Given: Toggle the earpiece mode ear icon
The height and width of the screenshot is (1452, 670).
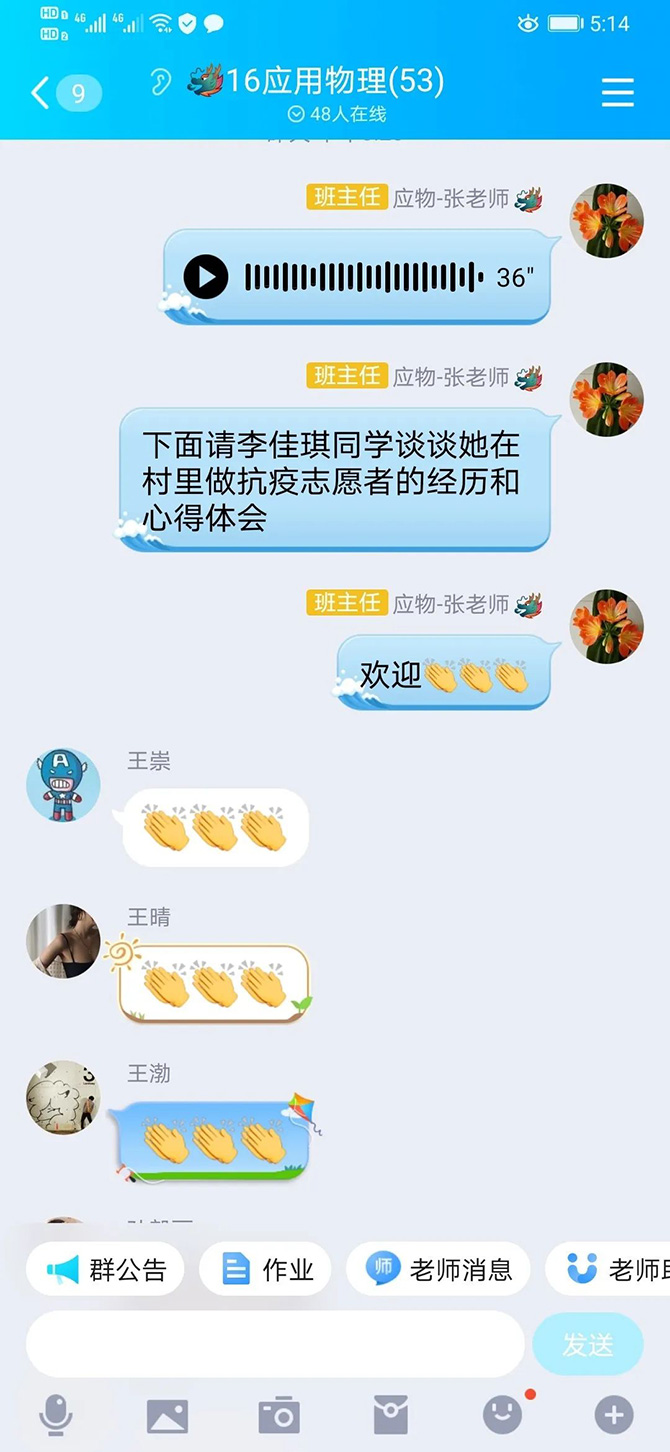Looking at the screenshot, I should 161,81.
